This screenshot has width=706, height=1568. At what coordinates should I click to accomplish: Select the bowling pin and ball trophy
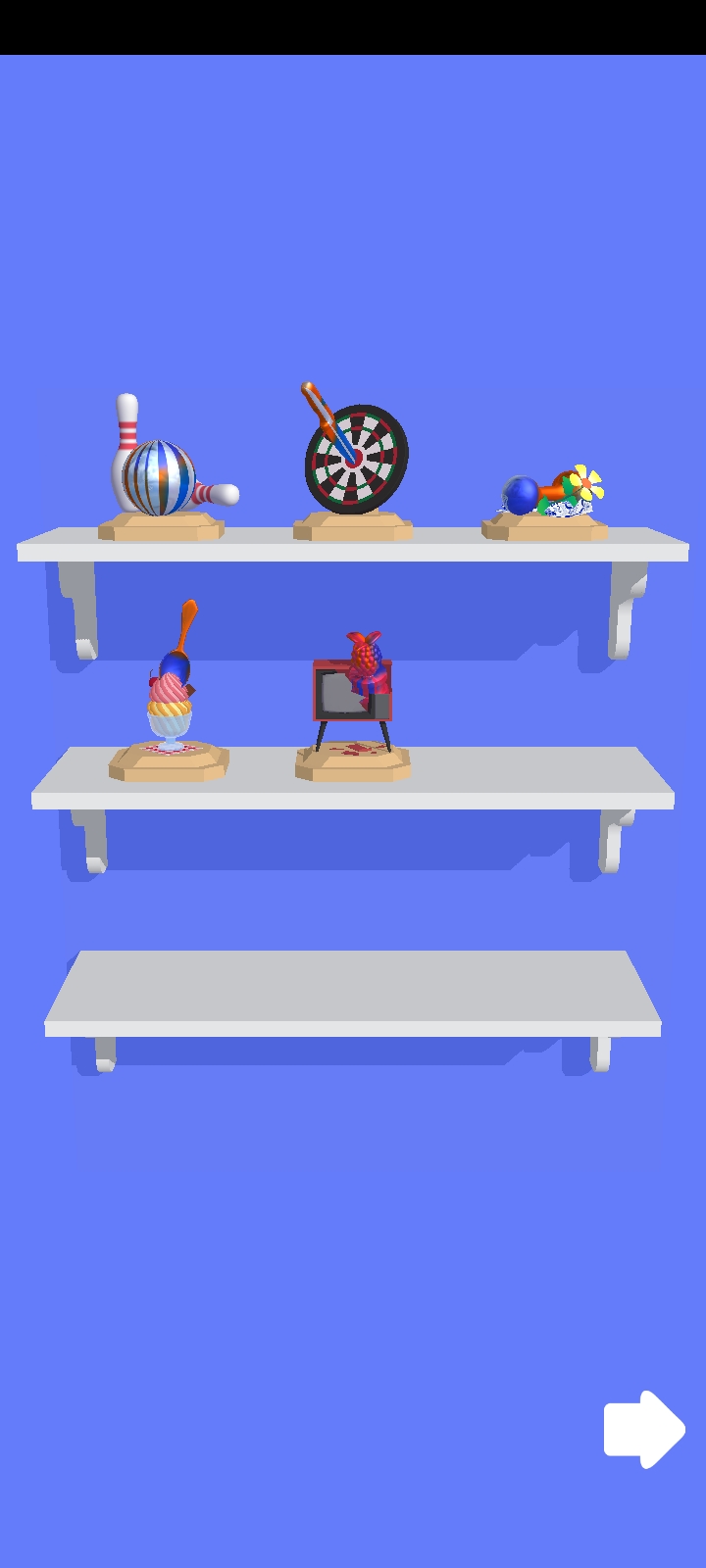click(x=167, y=467)
